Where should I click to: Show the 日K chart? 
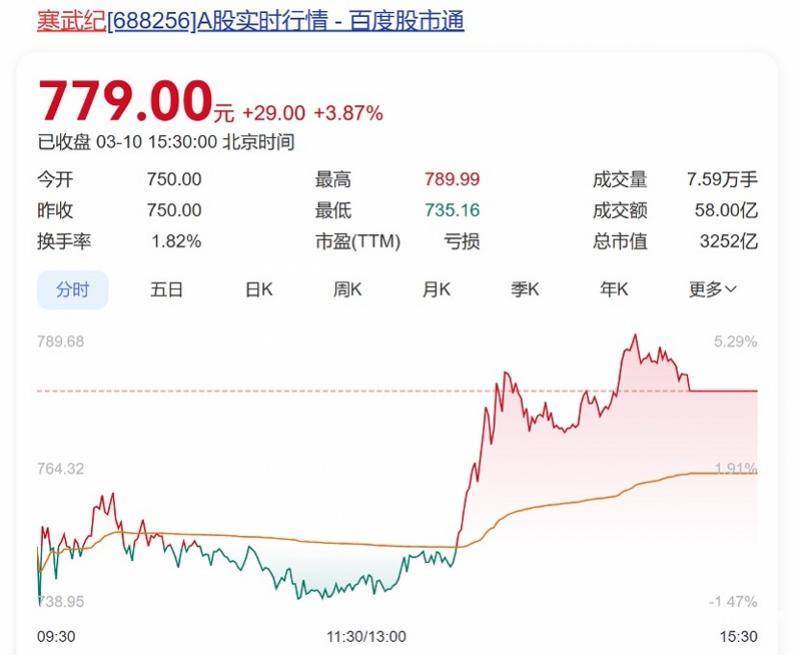[x=259, y=290]
